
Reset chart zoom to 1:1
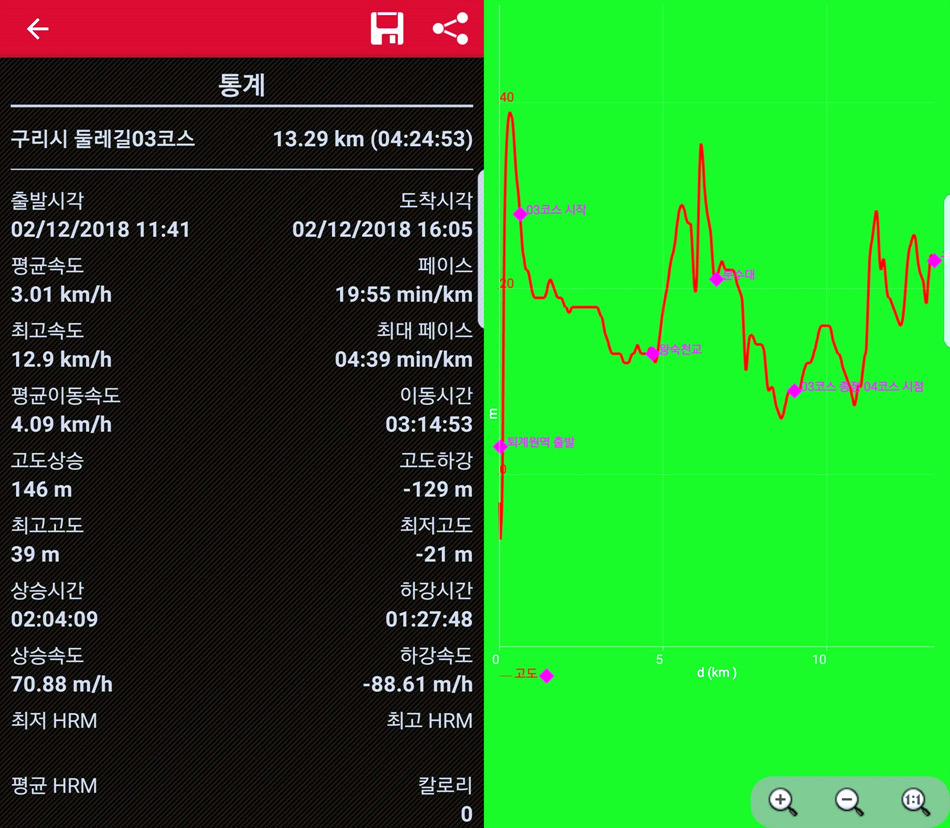[x=915, y=801]
